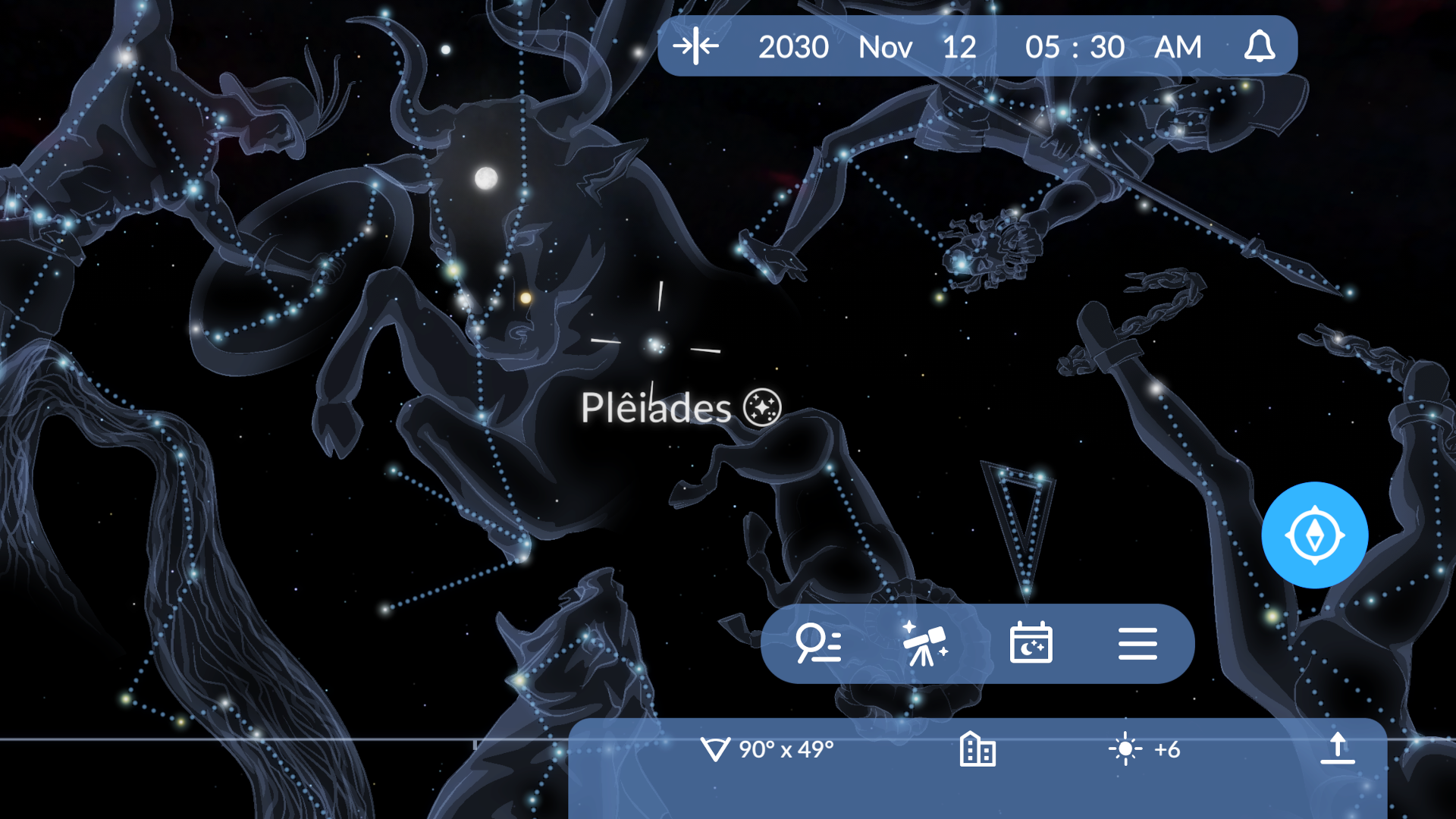Select the minutes 30 field
Viewport: 1456px width, 819px height.
click(x=1107, y=47)
